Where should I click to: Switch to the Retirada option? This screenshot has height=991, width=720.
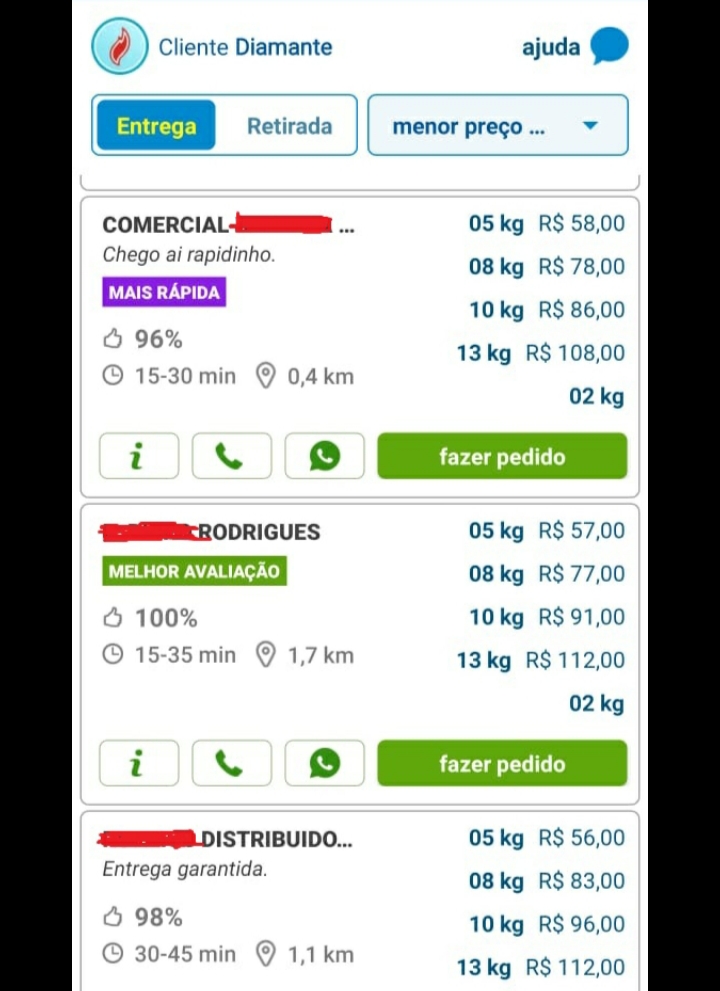289,127
